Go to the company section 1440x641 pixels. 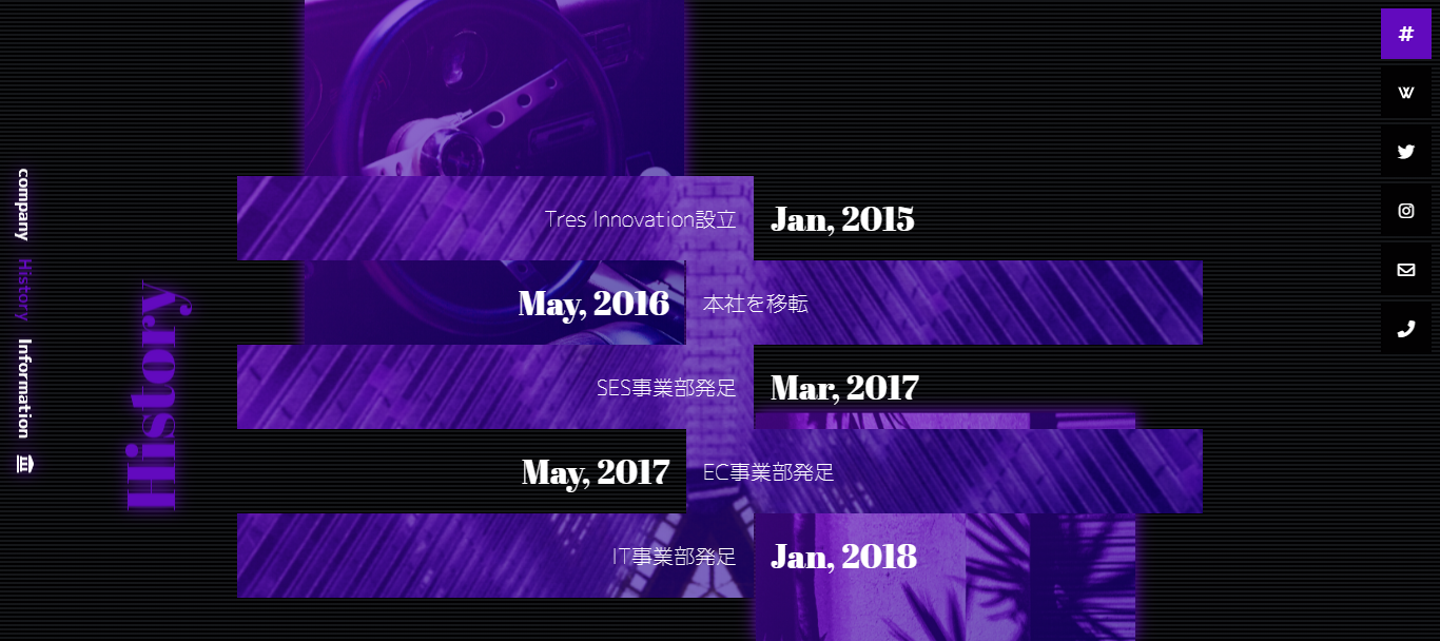pos(24,204)
